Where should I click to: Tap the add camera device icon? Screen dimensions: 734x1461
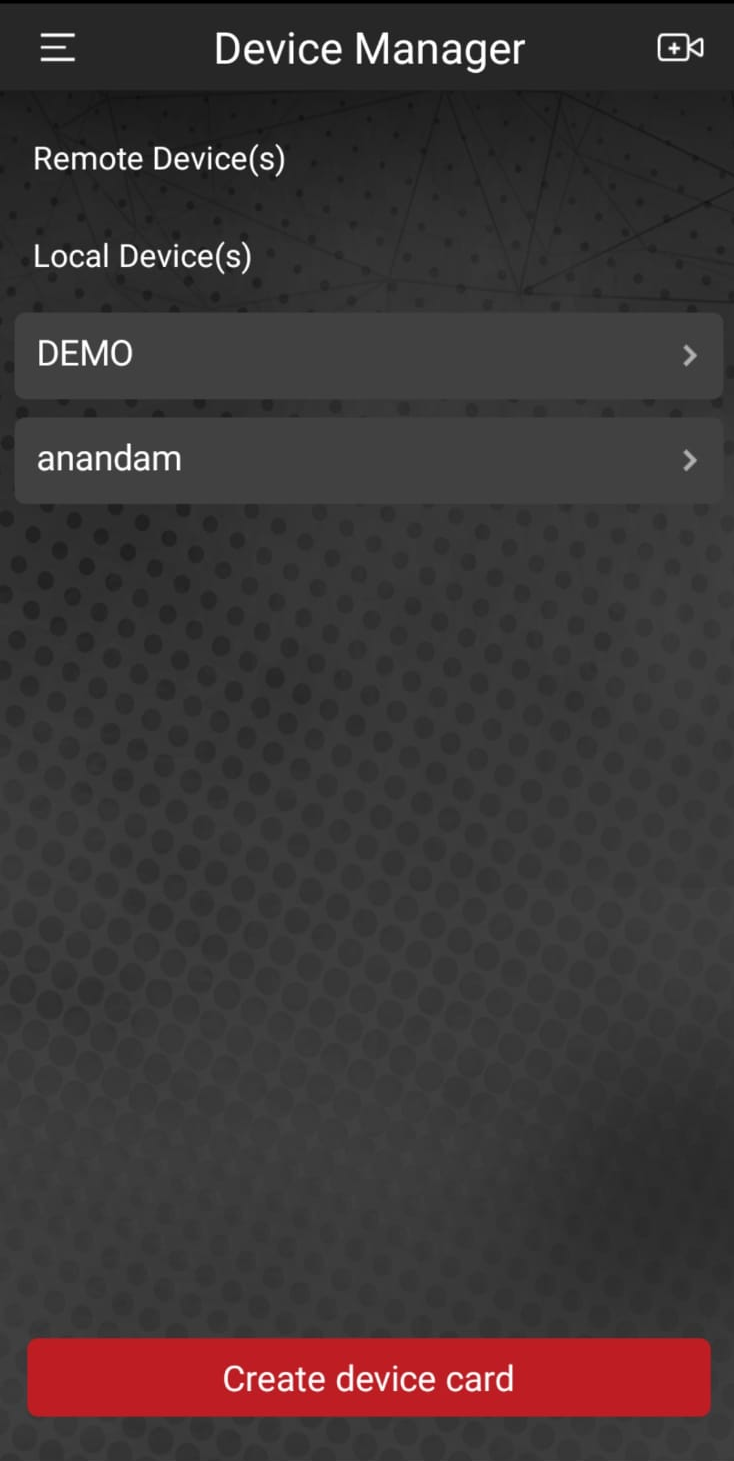[x=680, y=47]
